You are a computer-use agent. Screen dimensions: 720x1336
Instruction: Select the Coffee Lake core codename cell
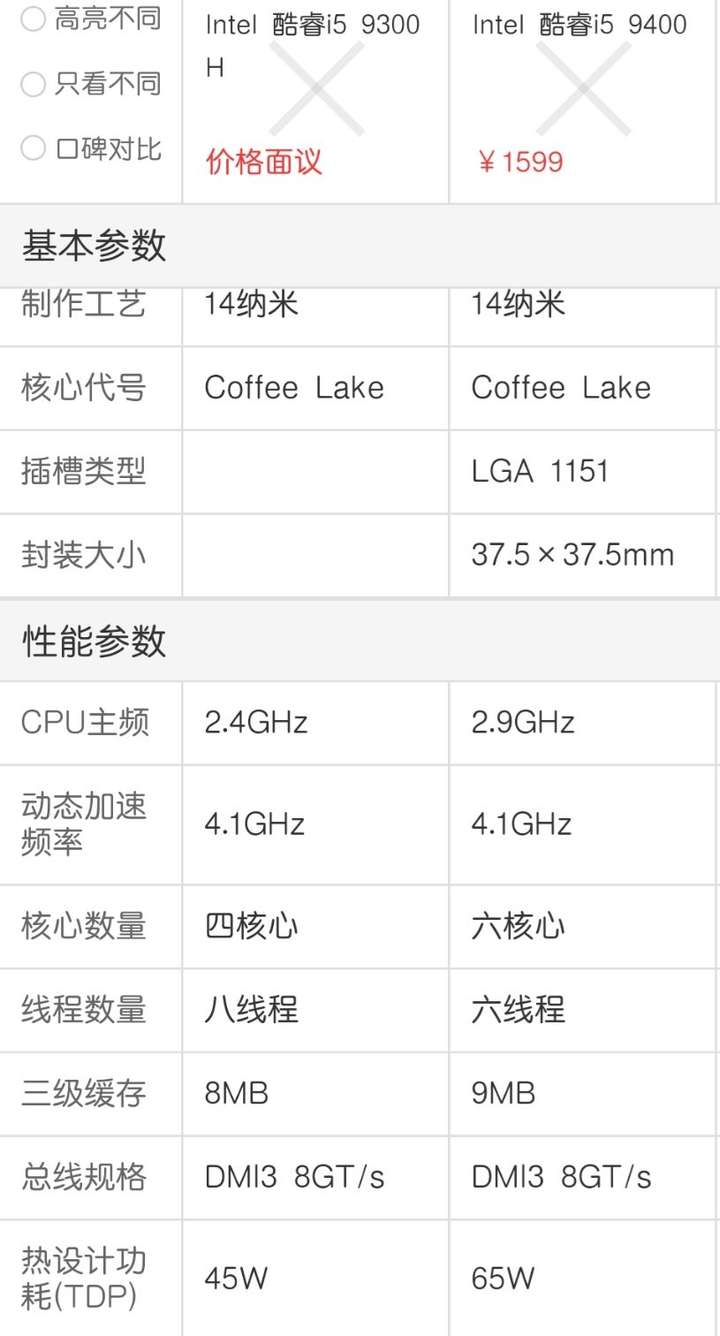coord(293,388)
